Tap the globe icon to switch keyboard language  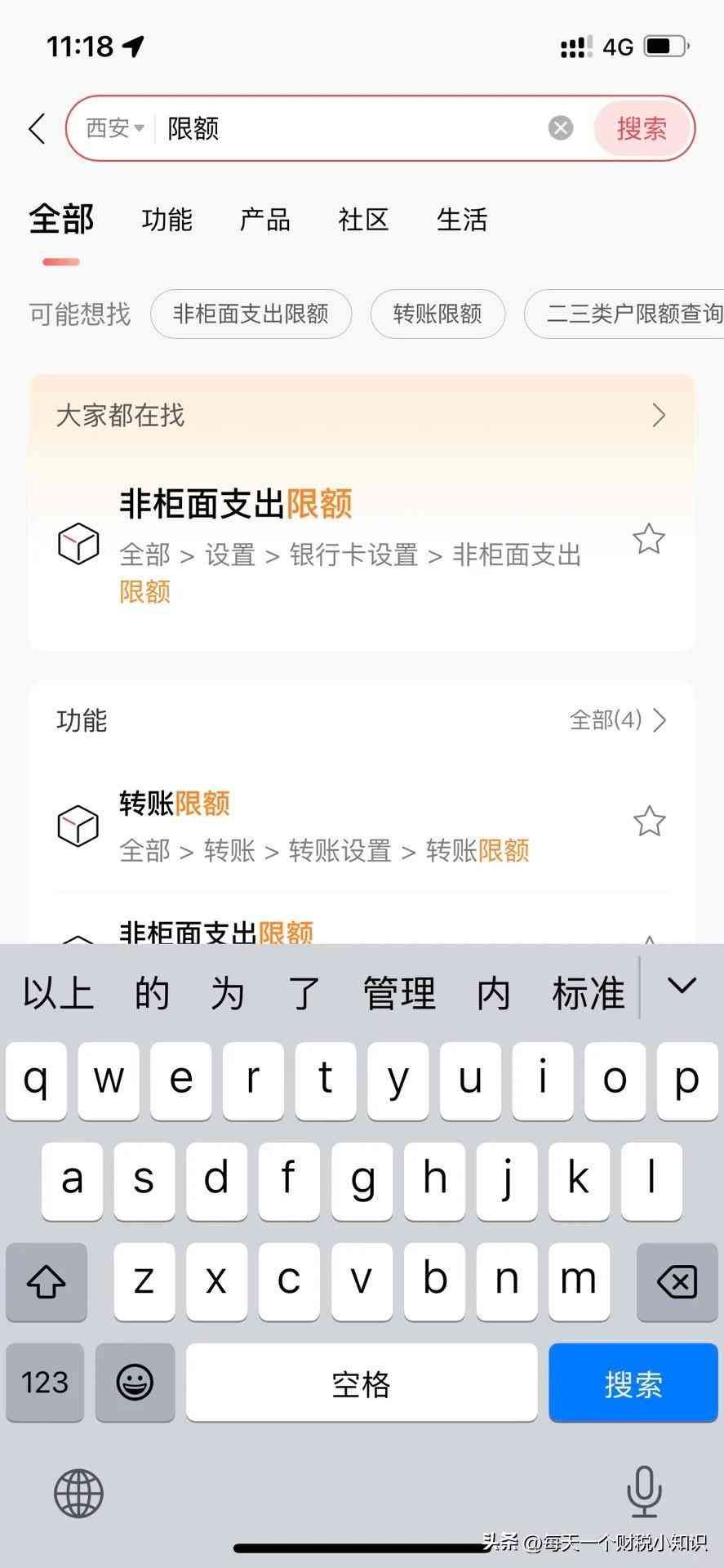[78, 1494]
